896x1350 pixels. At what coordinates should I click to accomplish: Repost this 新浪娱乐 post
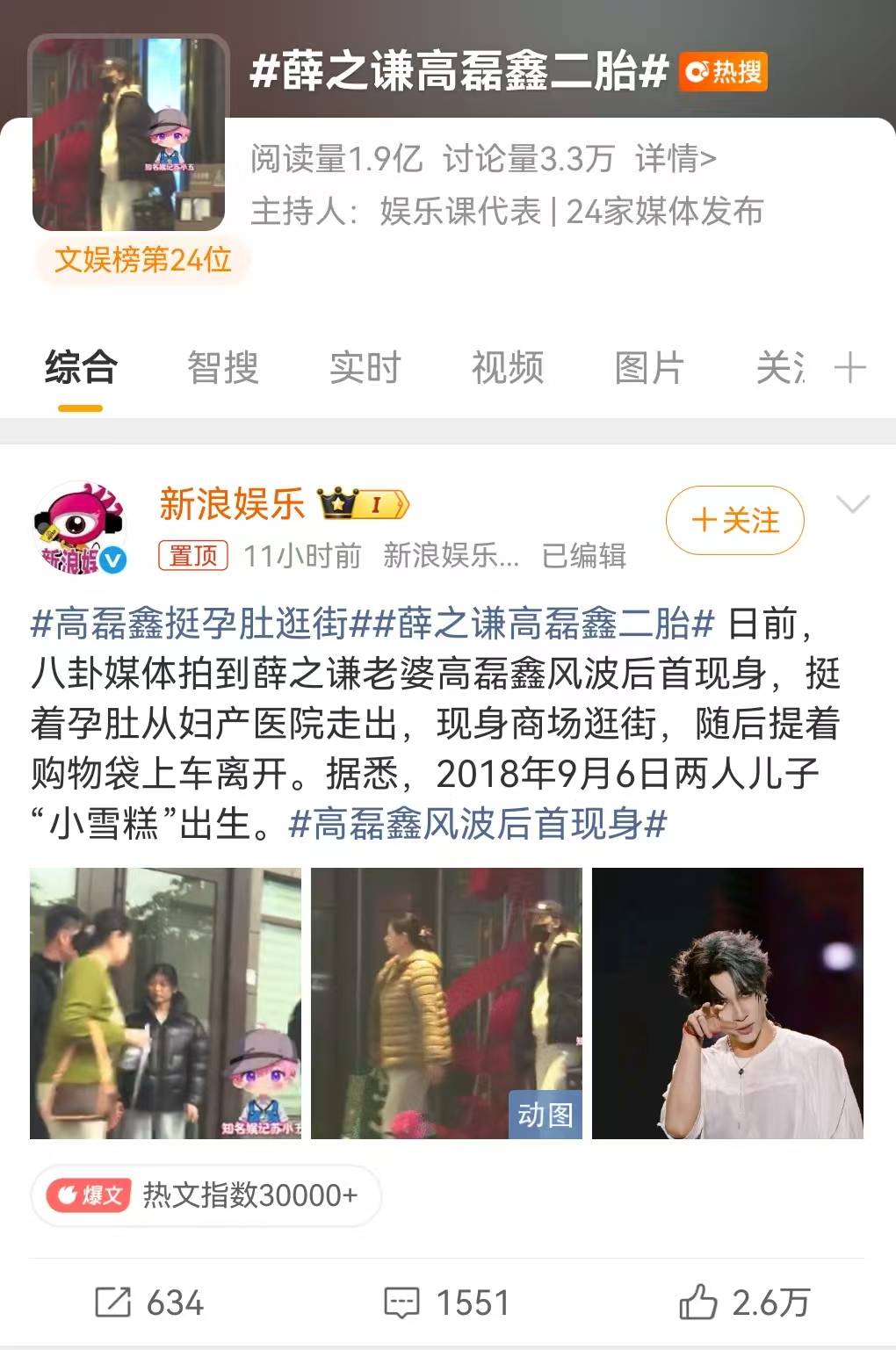[x=149, y=1303]
